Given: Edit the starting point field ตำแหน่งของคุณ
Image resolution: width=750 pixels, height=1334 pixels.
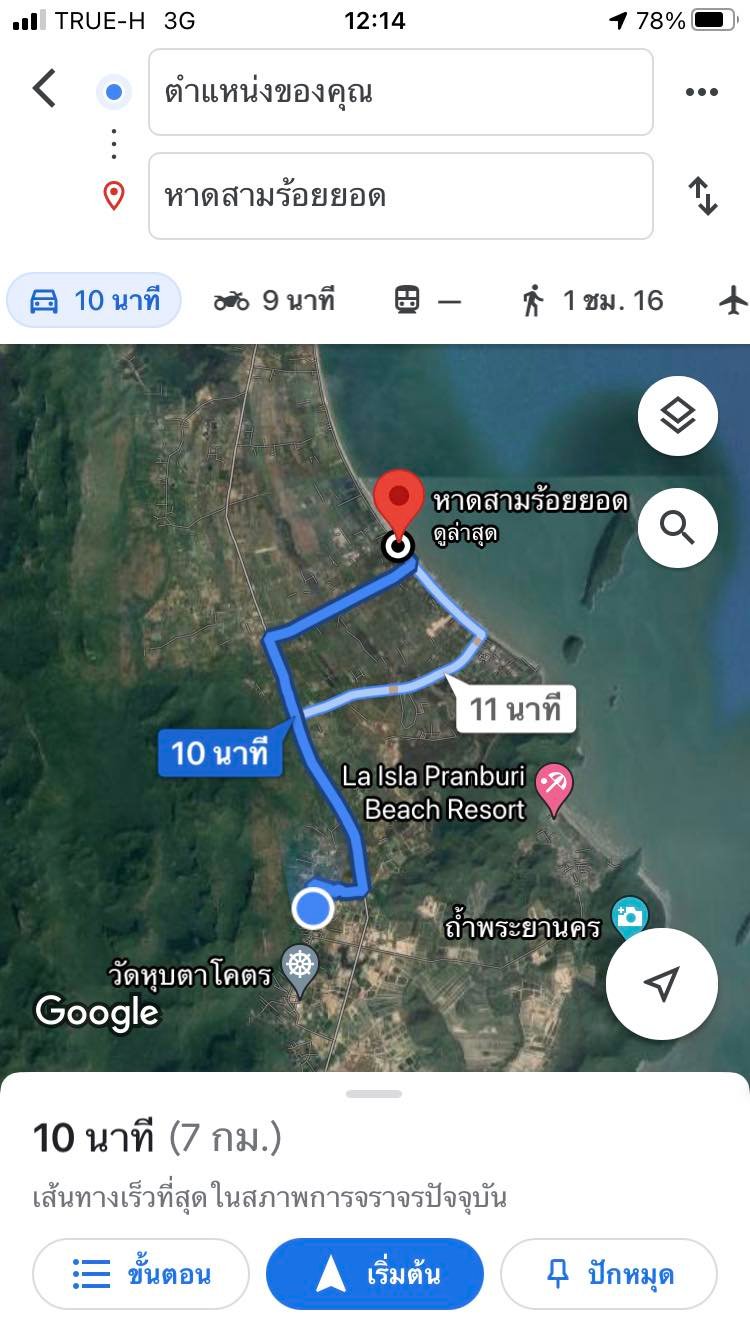Looking at the screenshot, I should [x=400, y=92].
